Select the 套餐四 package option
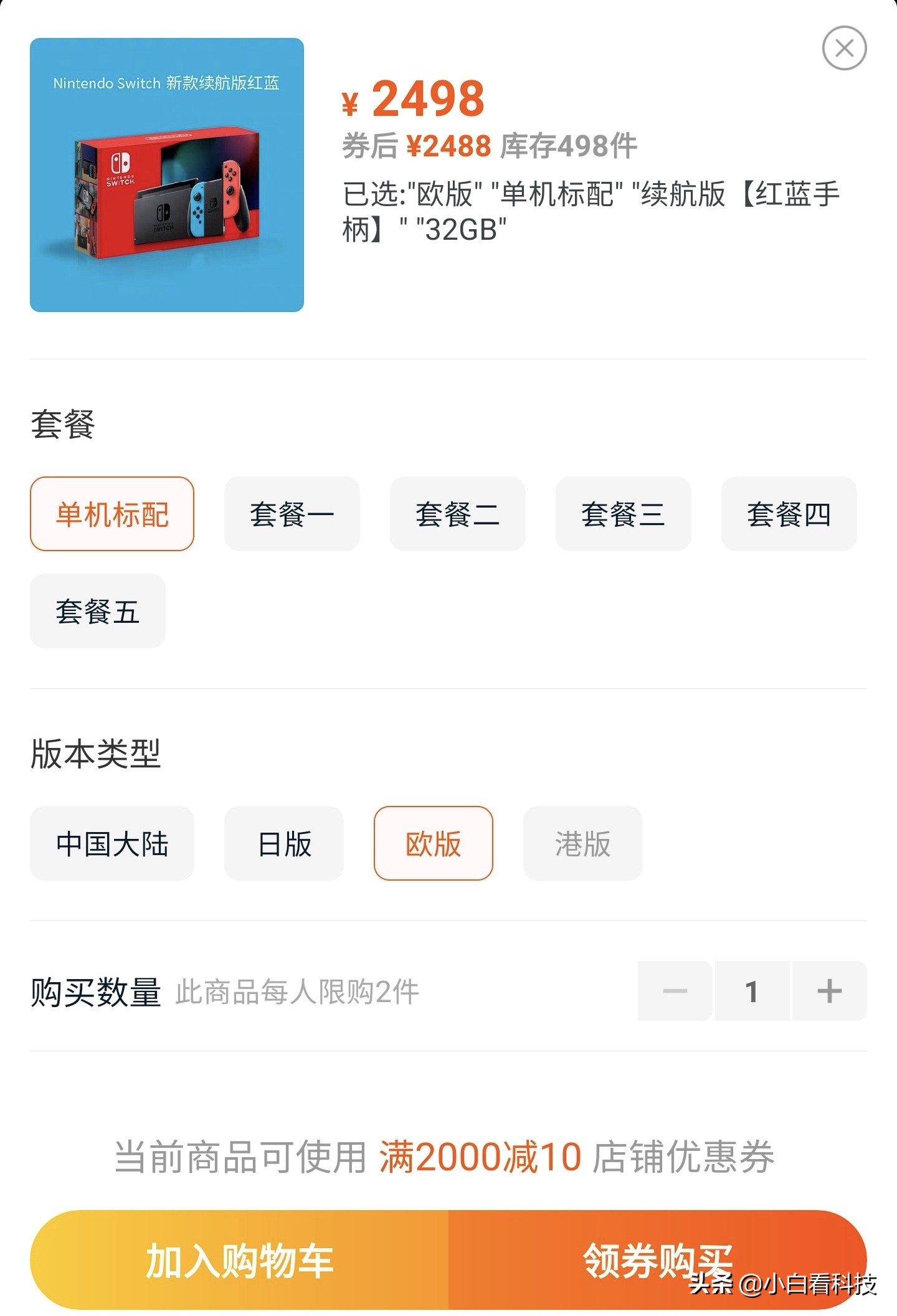Image resolution: width=897 pixels, height=1316 pixels. [789, 513]
